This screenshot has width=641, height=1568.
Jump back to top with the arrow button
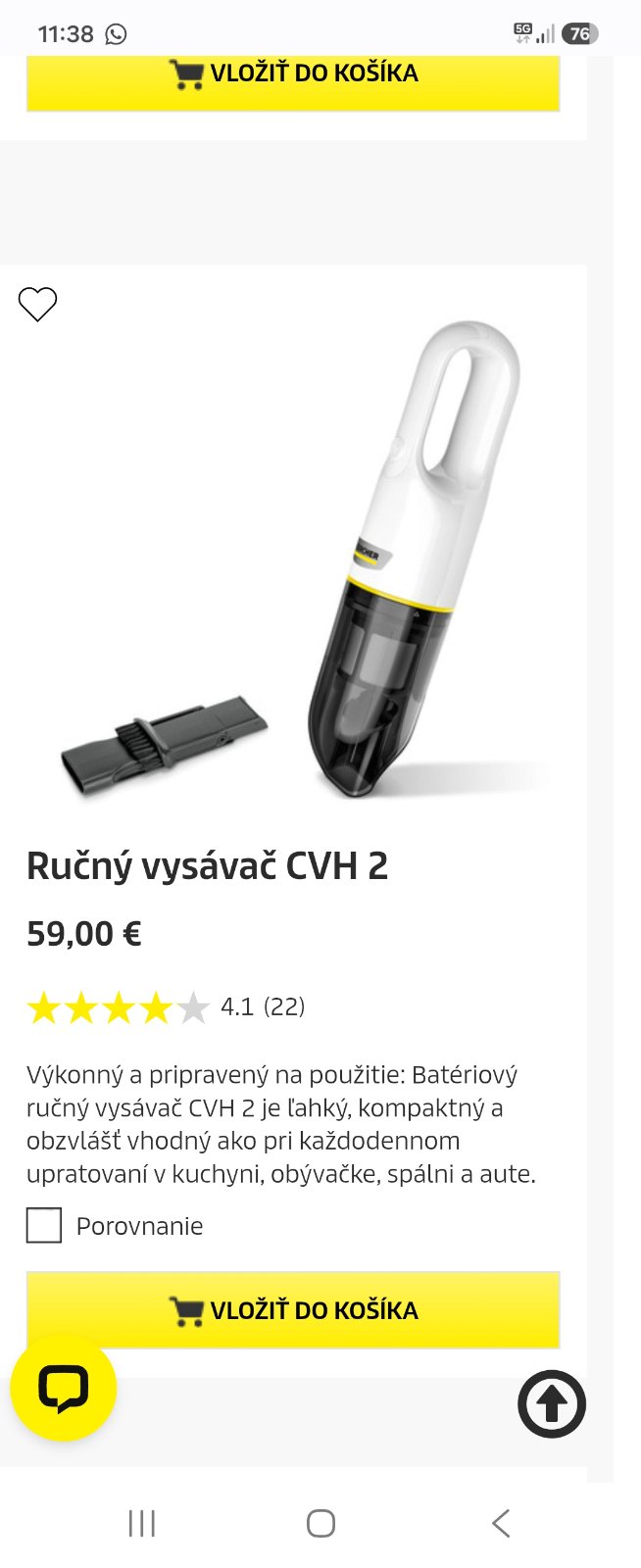coord(552,1403)
